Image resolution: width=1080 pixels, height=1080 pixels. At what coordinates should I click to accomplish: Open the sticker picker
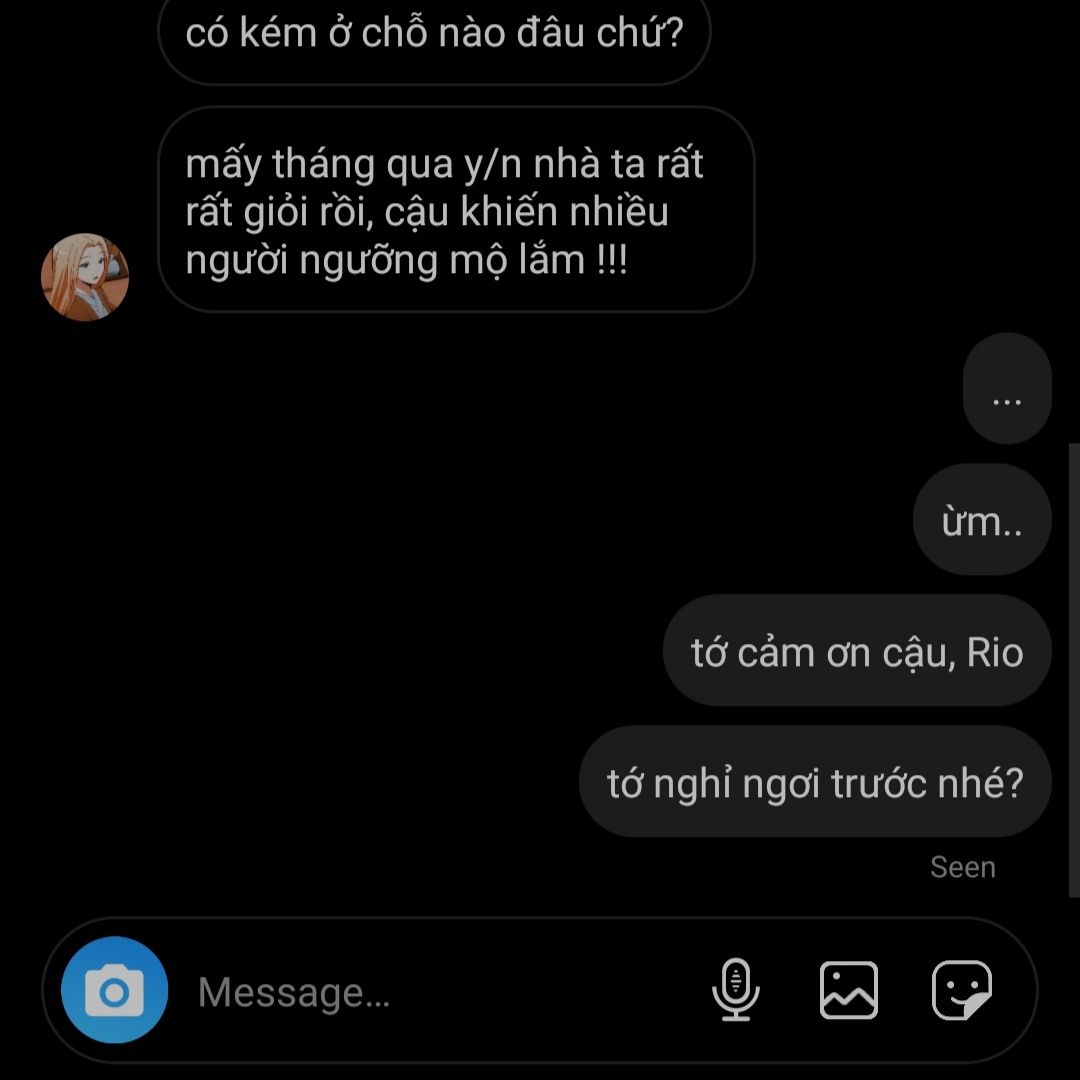(962, 990)
